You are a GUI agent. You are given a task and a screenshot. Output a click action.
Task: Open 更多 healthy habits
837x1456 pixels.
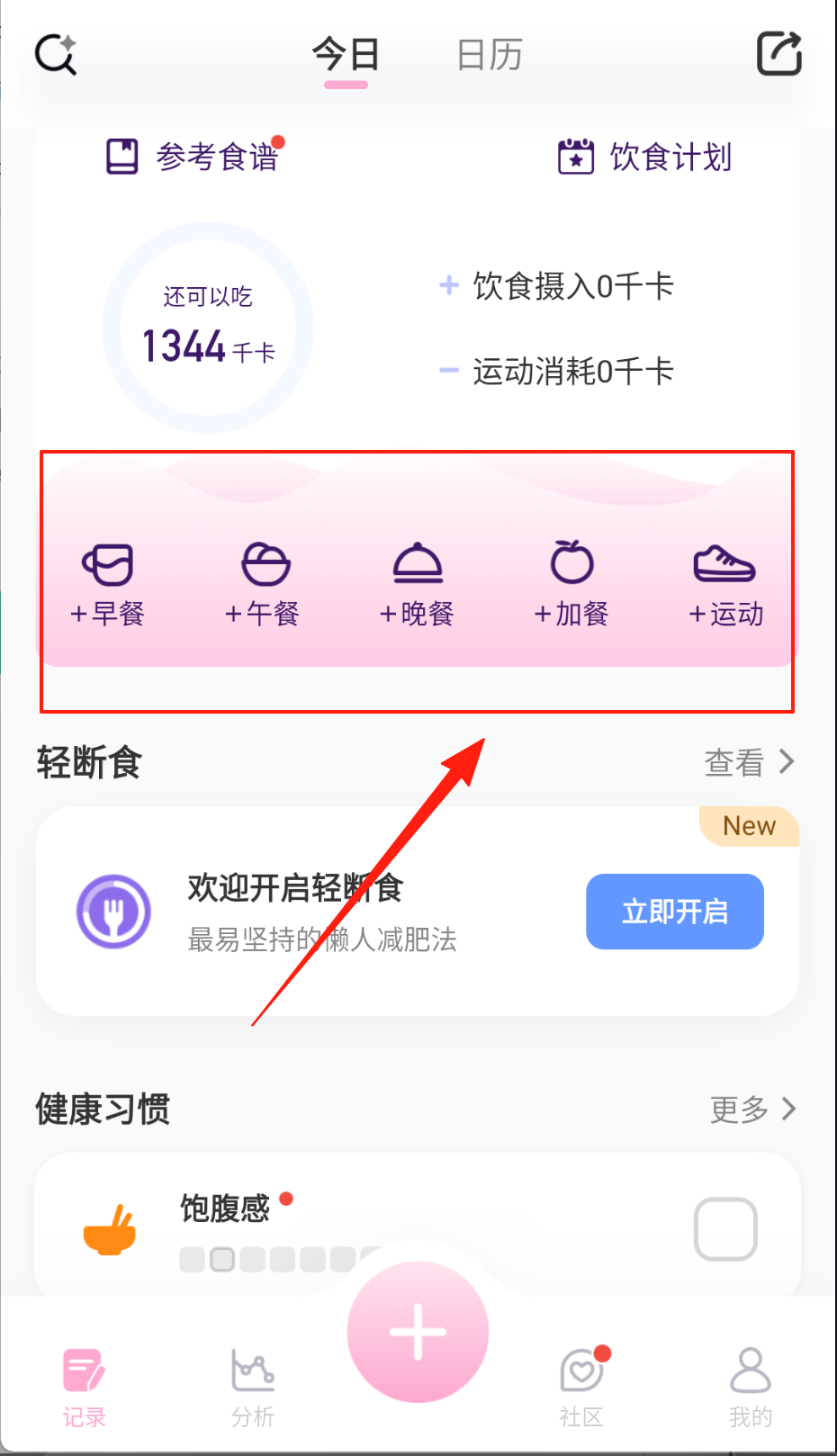click(x=752, y=1109)
